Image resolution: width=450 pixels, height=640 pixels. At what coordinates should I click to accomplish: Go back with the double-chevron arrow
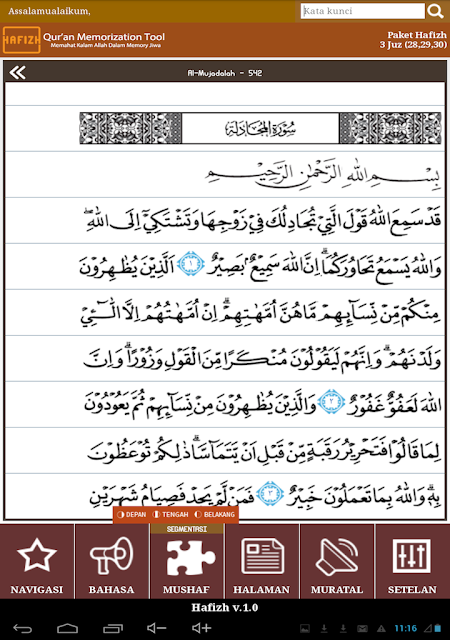18,73
